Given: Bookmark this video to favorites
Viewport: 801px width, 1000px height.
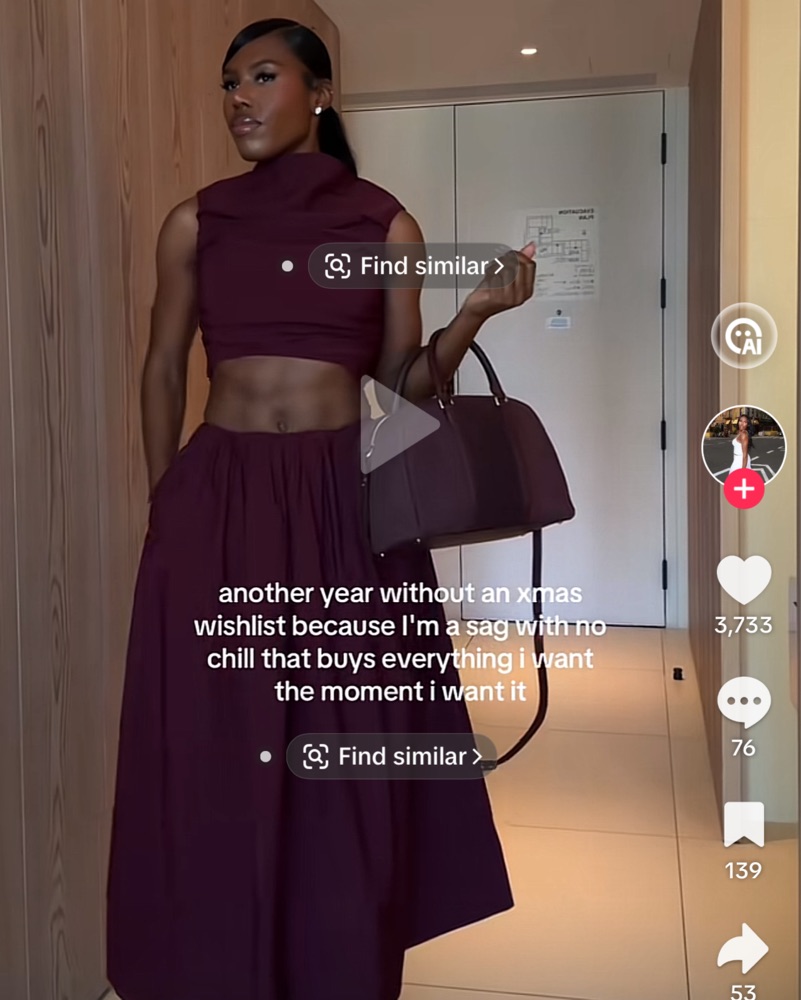Looking at the screenshot, I should [x=743, y=825].
